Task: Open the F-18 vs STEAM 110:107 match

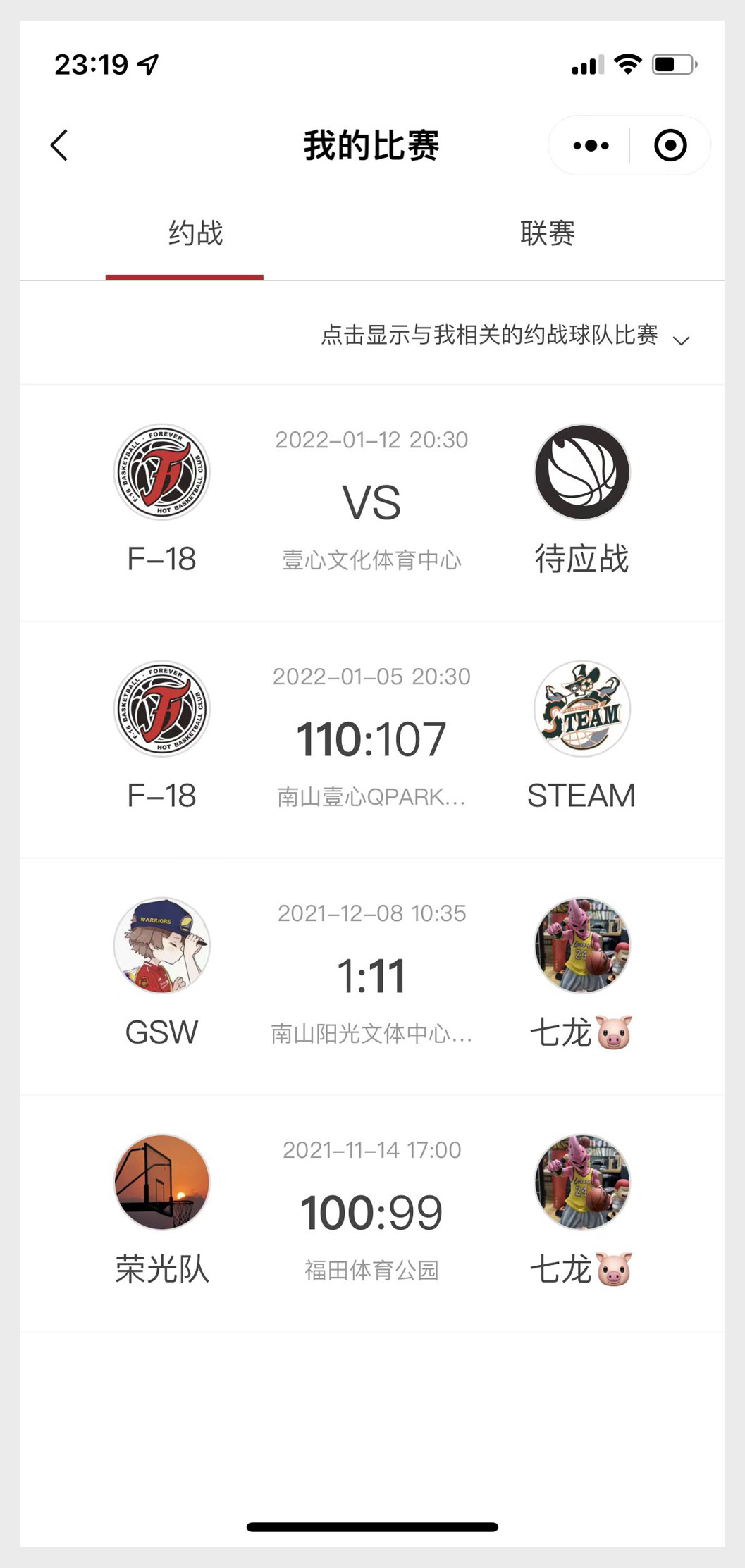Action: click(372, 739)
